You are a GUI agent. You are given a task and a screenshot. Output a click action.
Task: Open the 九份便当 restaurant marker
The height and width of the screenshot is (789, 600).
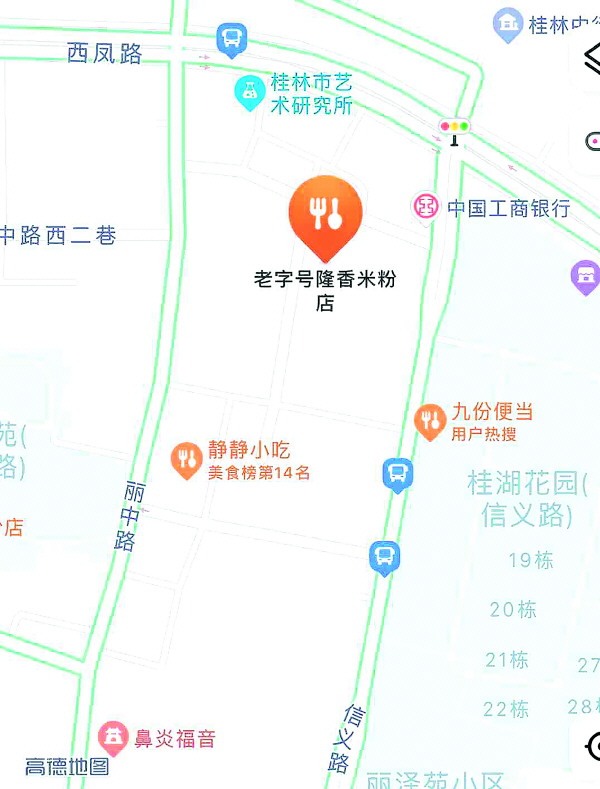[x=430, y=420]
